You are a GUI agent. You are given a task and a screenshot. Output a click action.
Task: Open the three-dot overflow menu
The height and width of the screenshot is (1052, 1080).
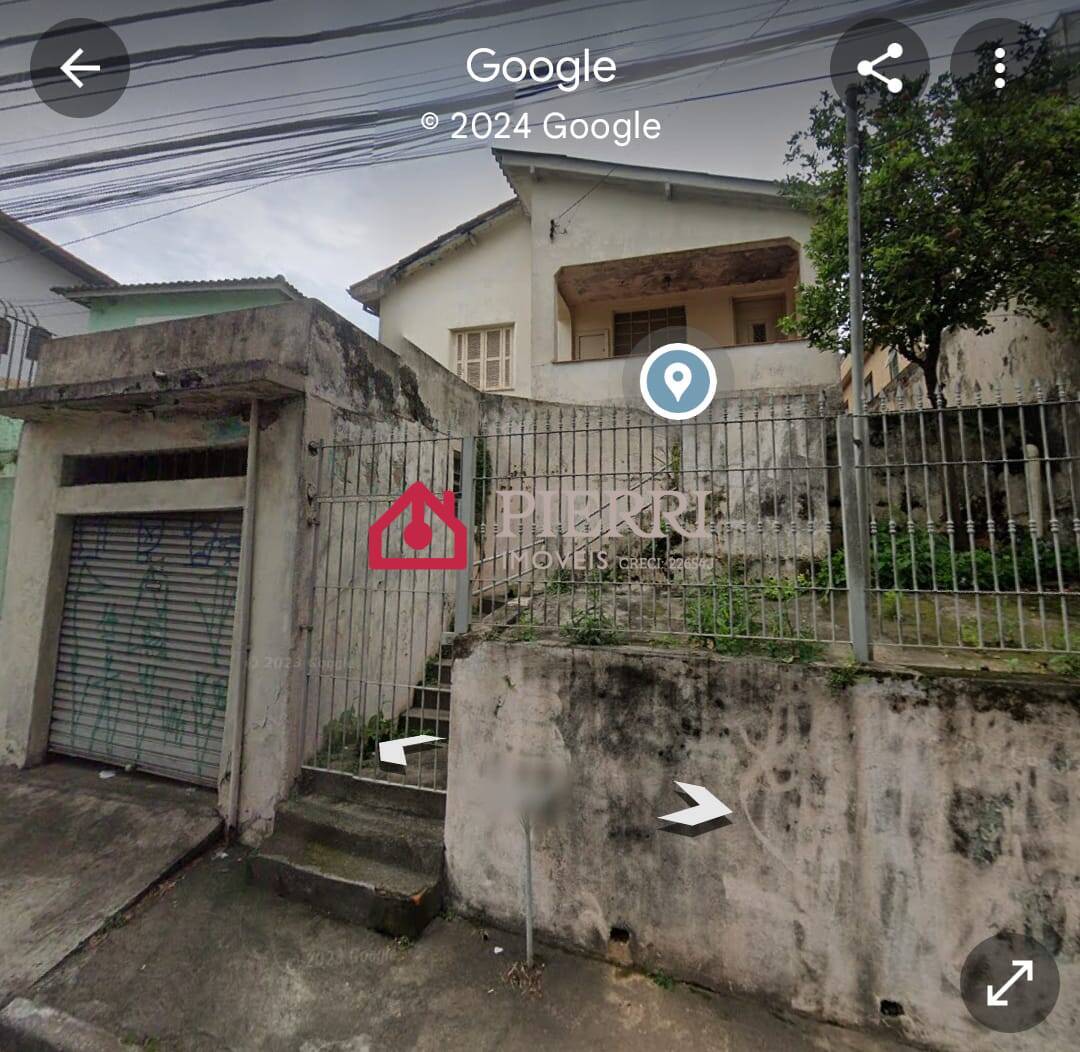[999, 68]
